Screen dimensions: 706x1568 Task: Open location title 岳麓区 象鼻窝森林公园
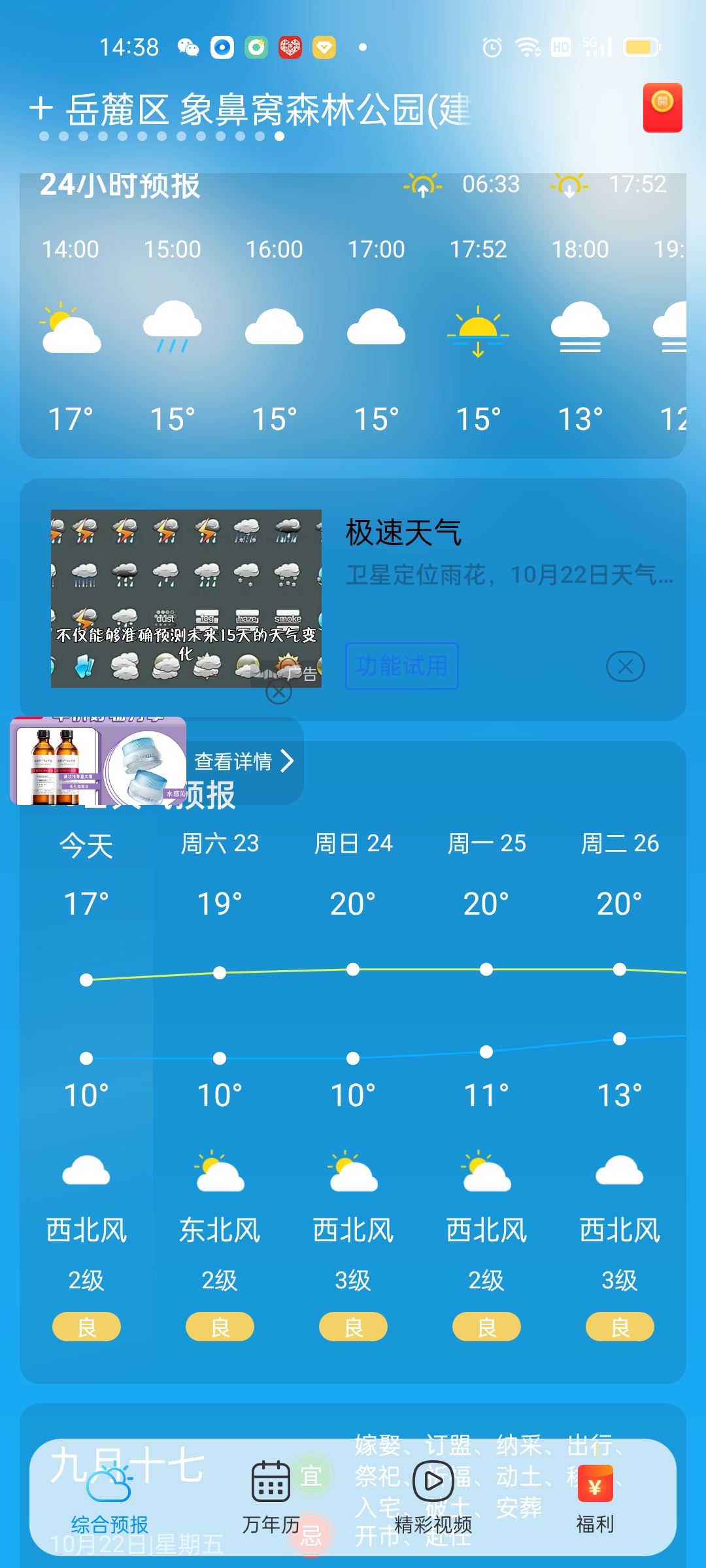click(268, 109)
